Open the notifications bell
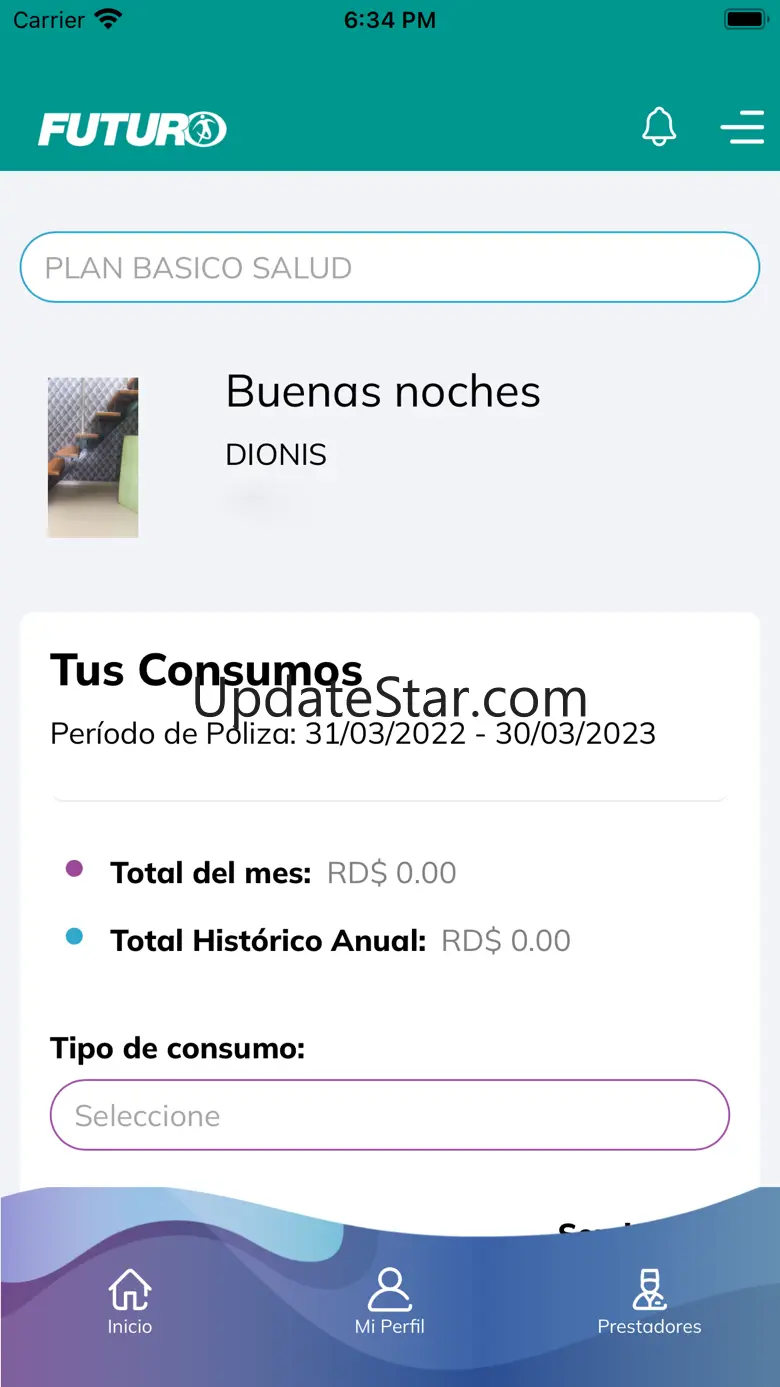The height and width of the screenshot is (1387, 780). 658,127
